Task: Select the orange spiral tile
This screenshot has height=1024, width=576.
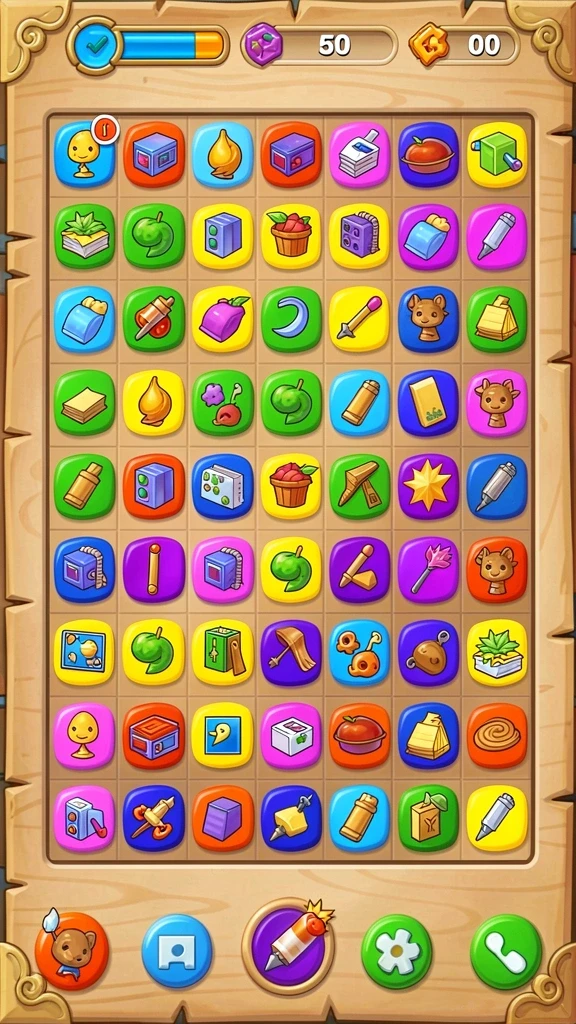Action: click(x=497, y=735)
